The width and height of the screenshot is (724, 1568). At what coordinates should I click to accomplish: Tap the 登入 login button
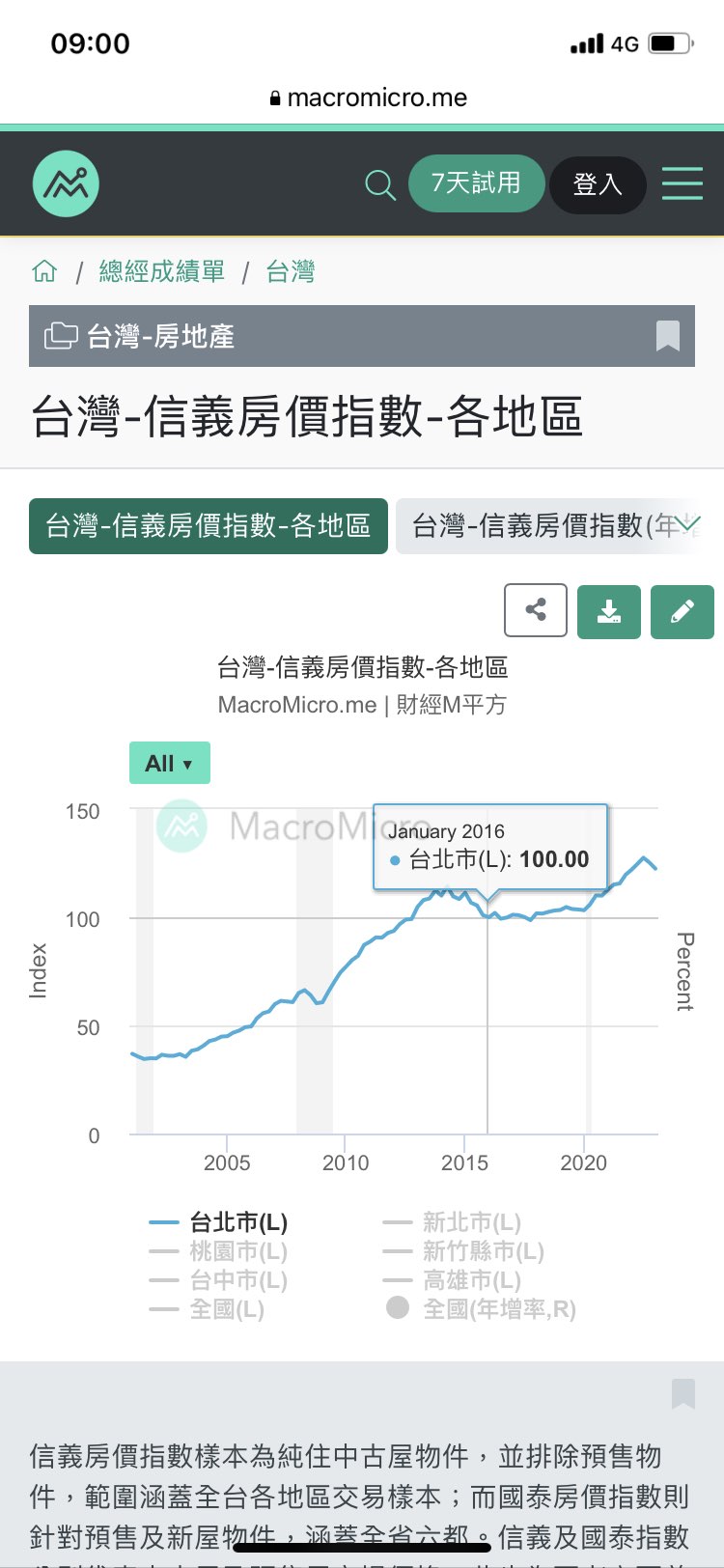tap(598, 184)
